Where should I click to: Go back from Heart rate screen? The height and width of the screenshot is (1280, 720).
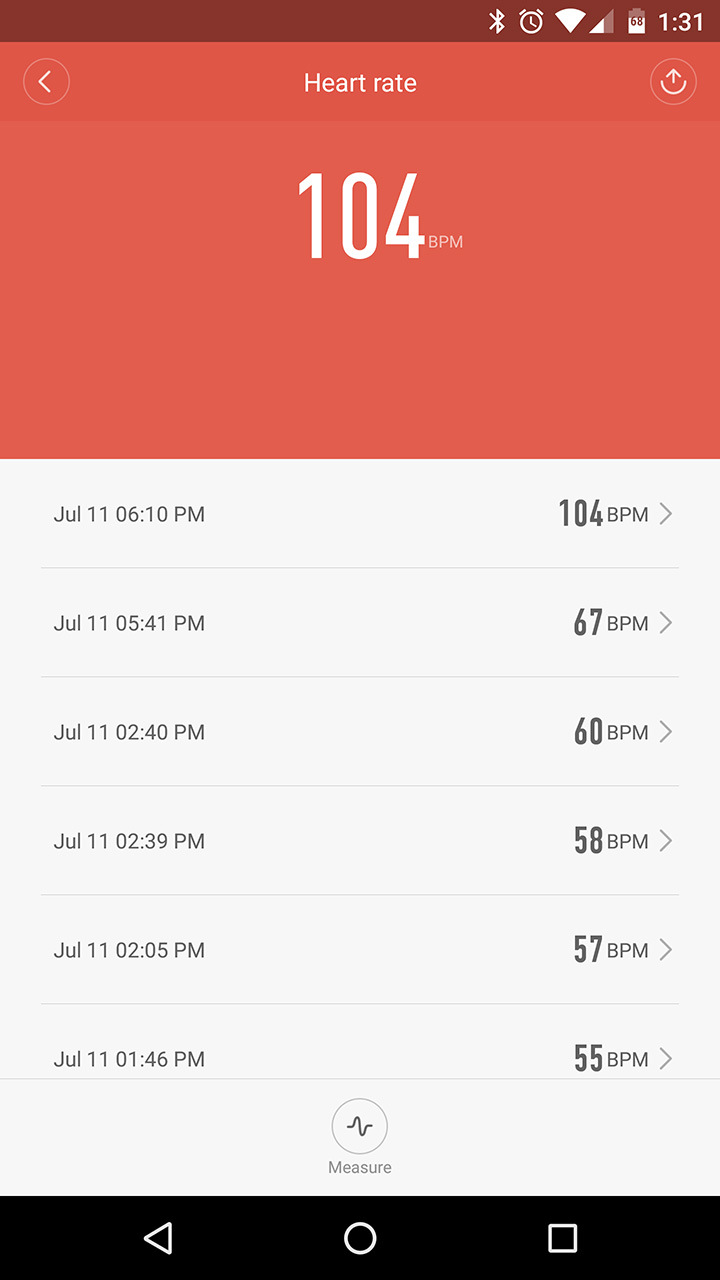[46, 82]
